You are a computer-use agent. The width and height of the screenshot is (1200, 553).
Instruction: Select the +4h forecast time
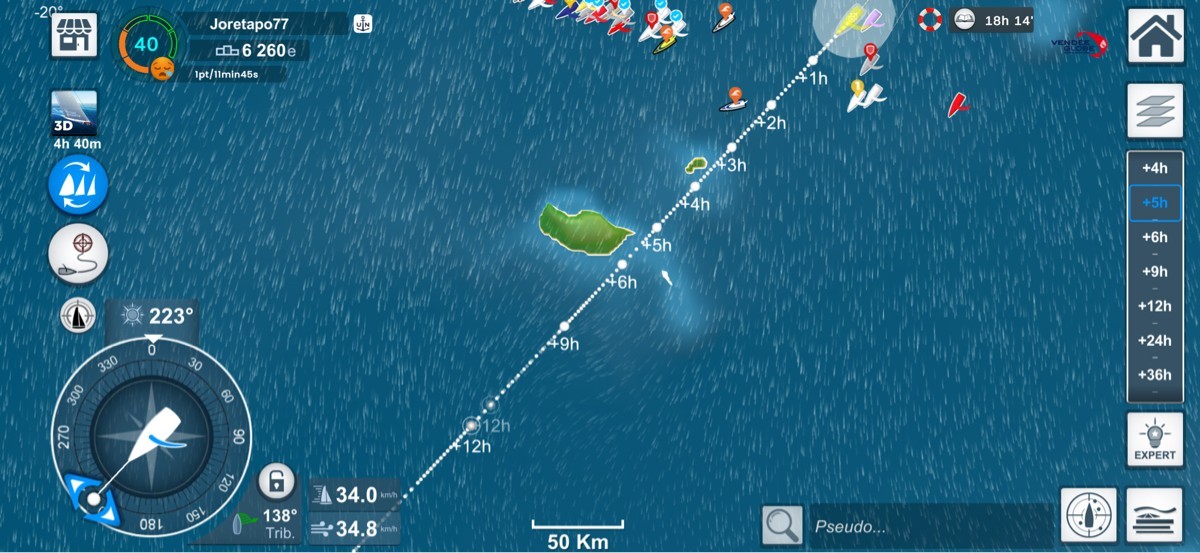click(1155, 168)
